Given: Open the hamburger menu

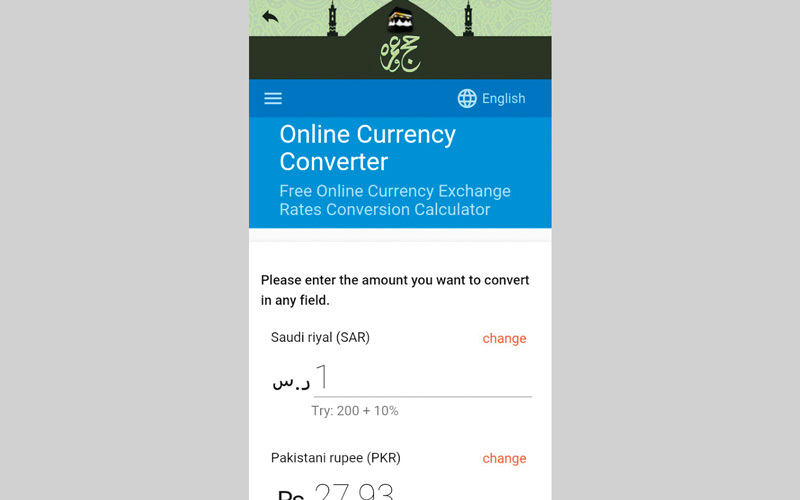Looking at the screenshot, I should pyautogui.click(x=273, y=98).
